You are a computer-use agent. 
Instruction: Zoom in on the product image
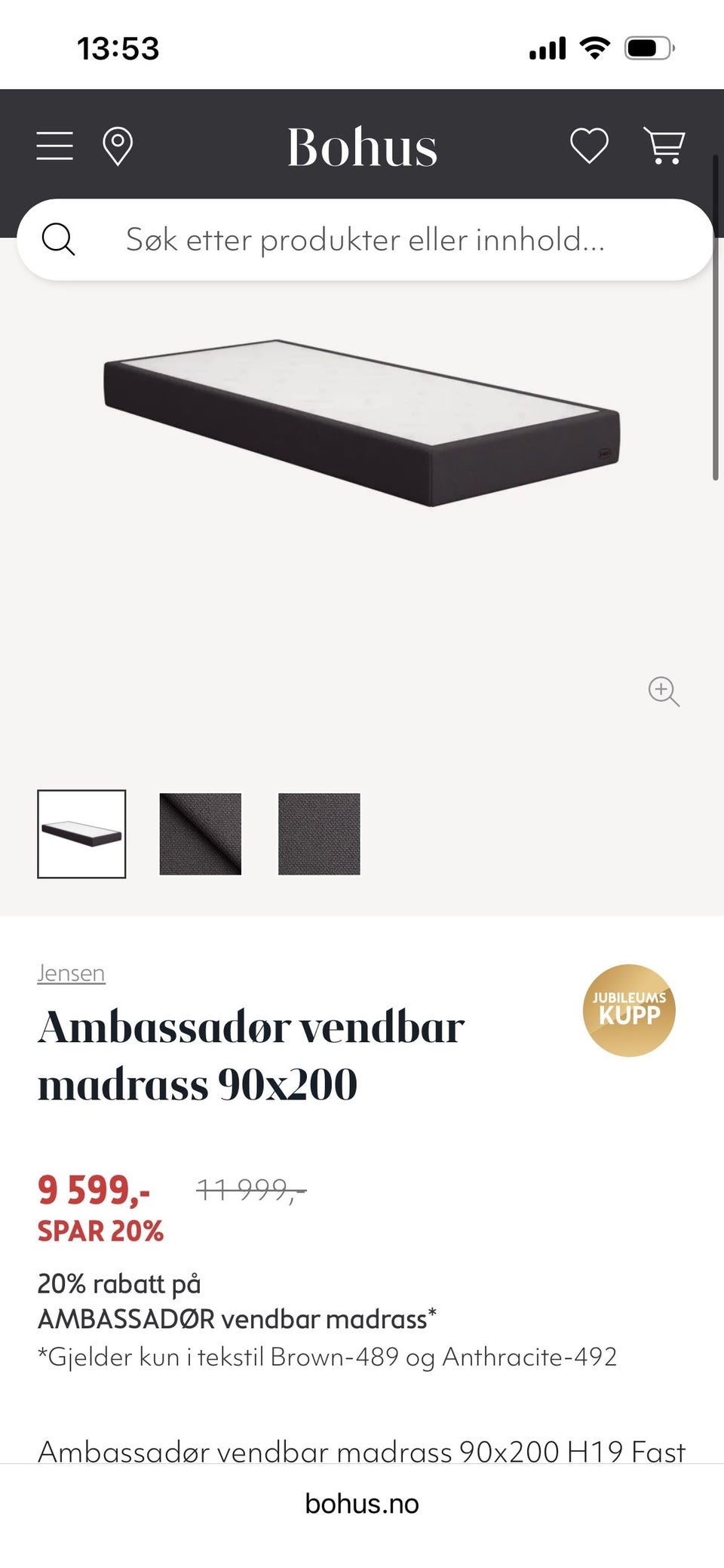[x=664, y=691]
